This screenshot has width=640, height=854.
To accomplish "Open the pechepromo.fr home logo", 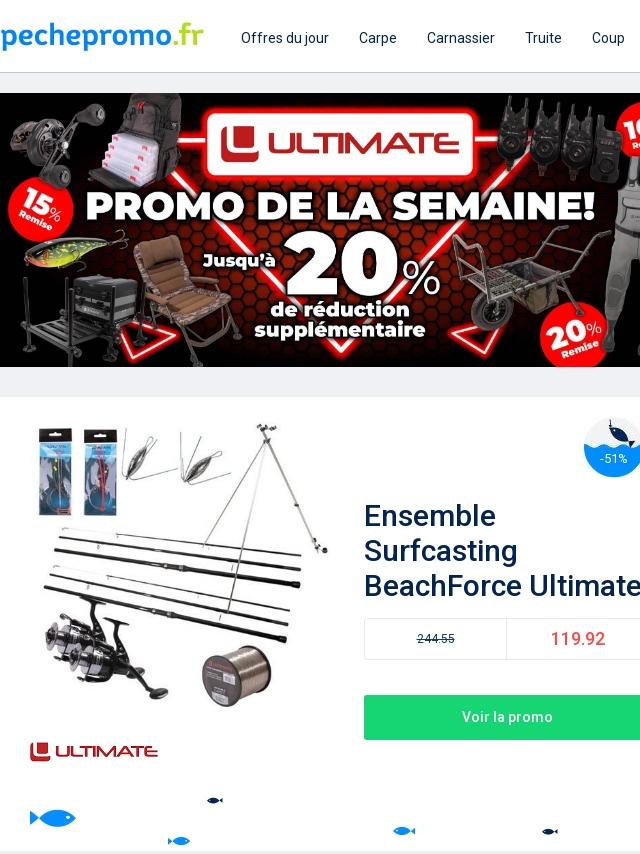I will pos(101,36).
